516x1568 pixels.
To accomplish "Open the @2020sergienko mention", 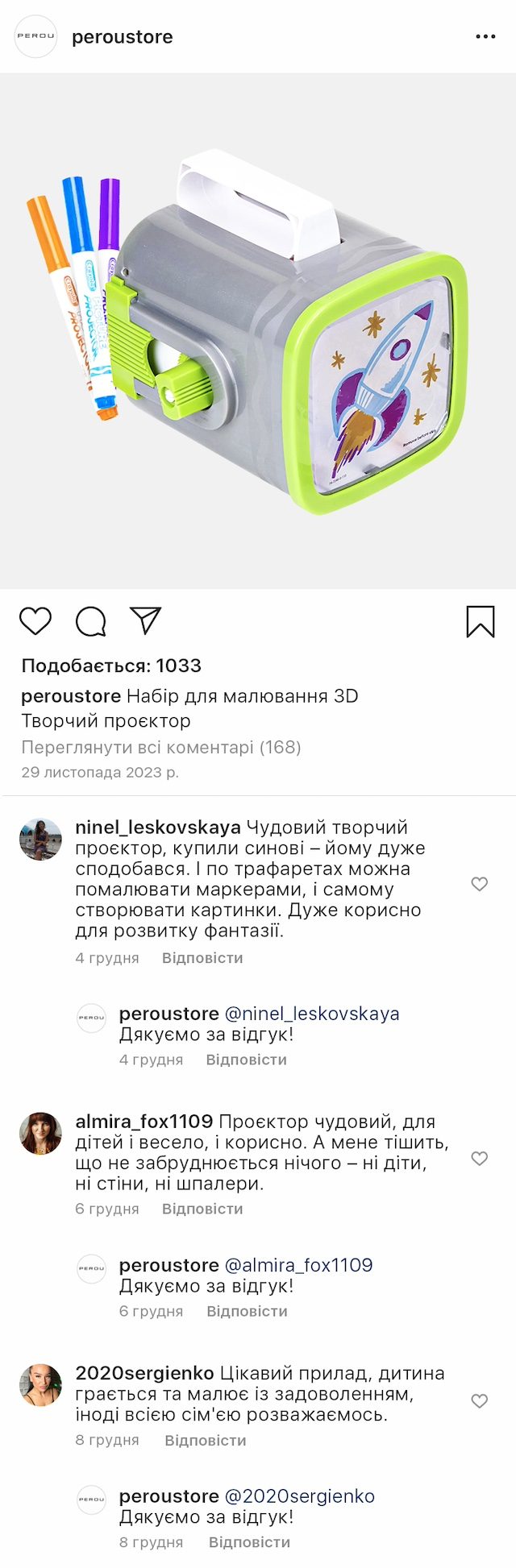I will pyautogui.click(x=299, y=1496).
